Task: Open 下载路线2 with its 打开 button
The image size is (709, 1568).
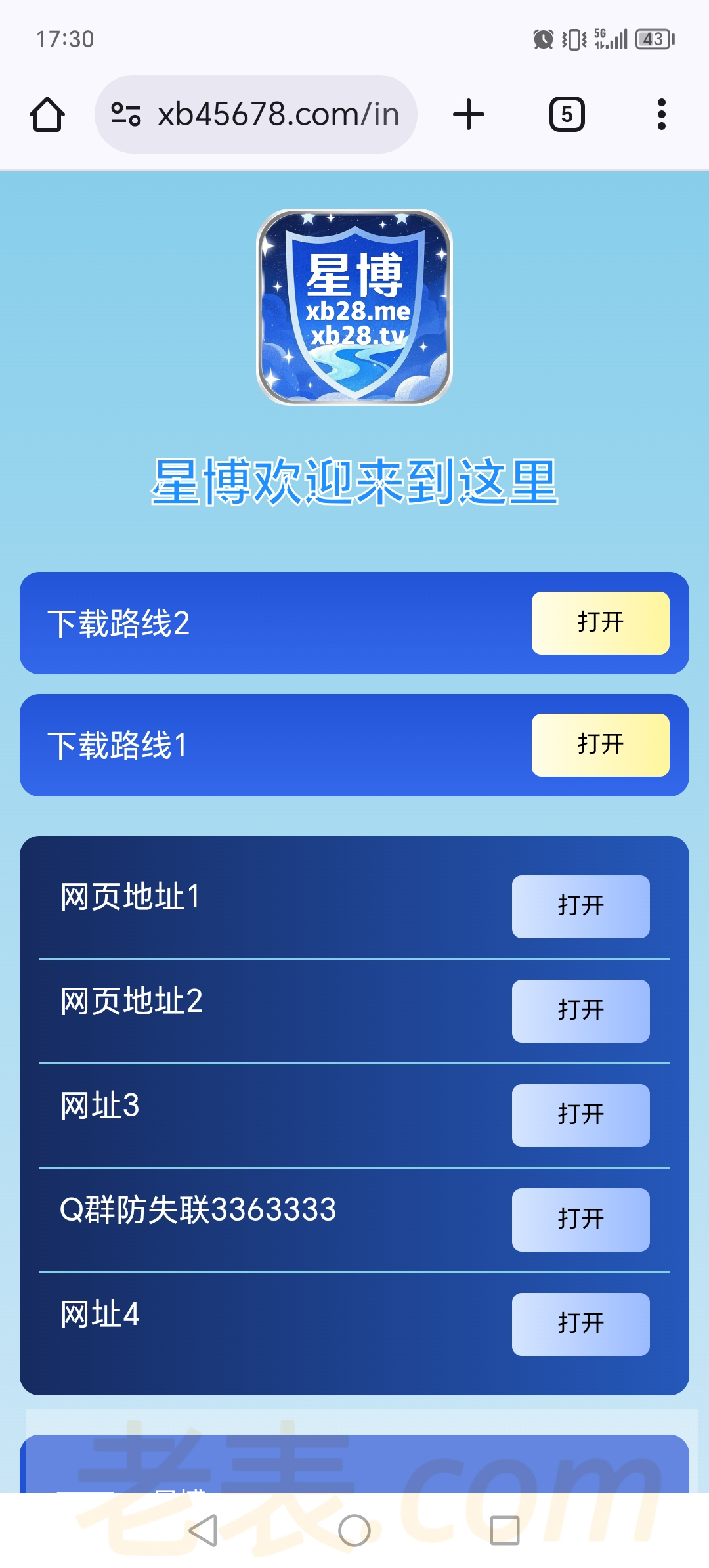Action: pyautogui.click(x=600, y=622)
